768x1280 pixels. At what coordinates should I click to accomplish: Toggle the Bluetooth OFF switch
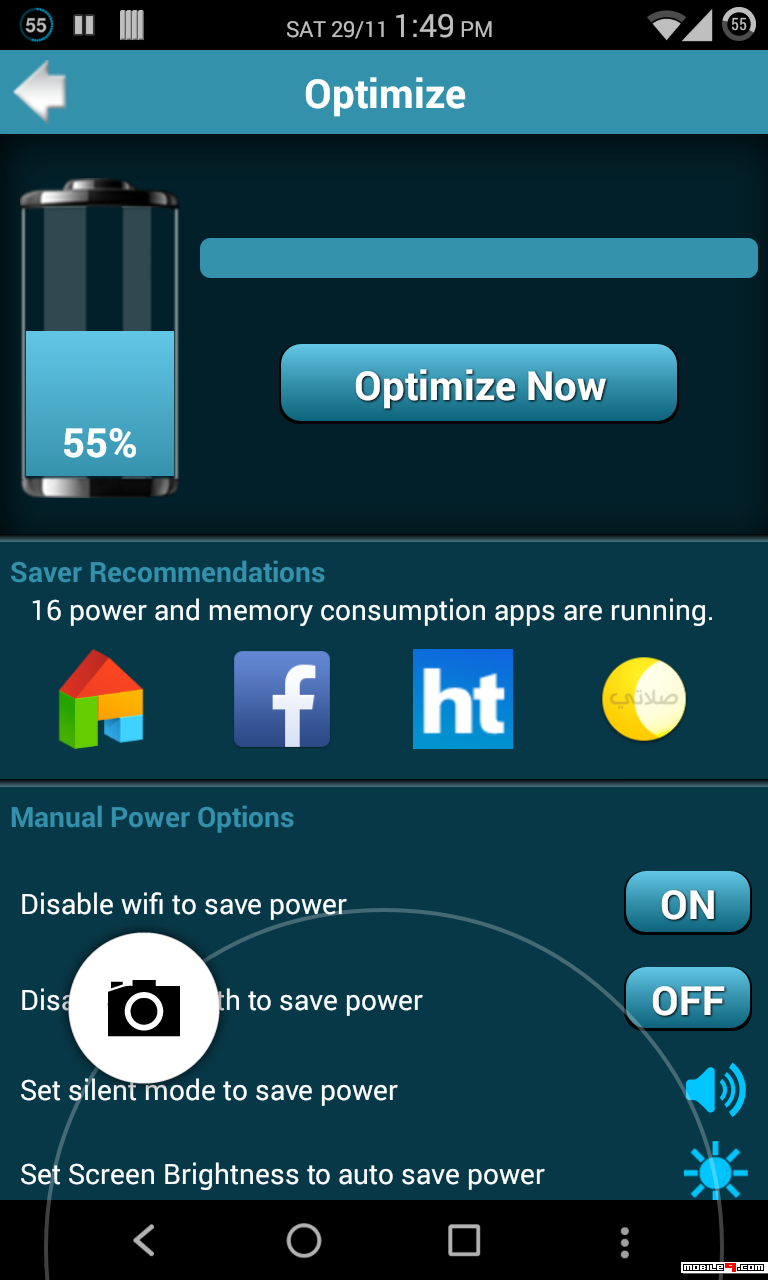688,999
